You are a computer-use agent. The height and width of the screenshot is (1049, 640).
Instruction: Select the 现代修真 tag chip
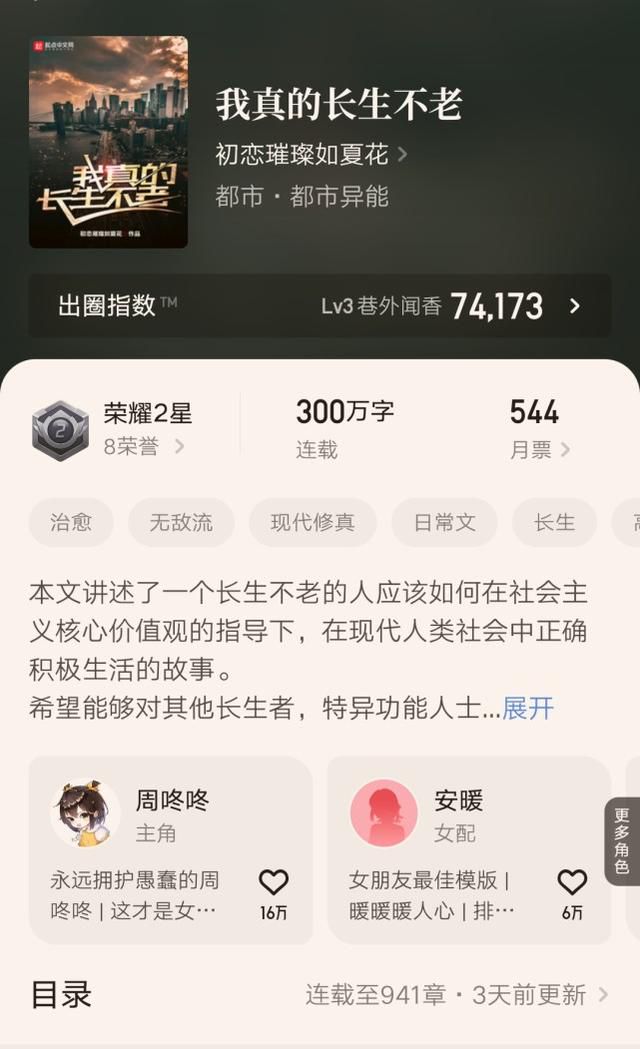[312, 522]
